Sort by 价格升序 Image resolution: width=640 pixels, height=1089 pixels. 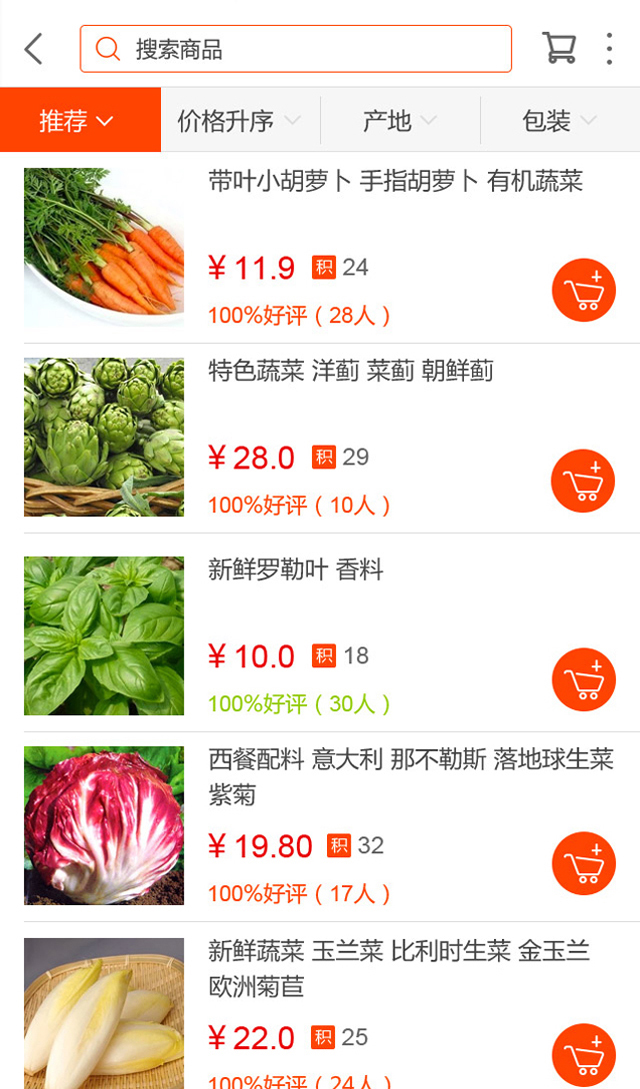240,121
